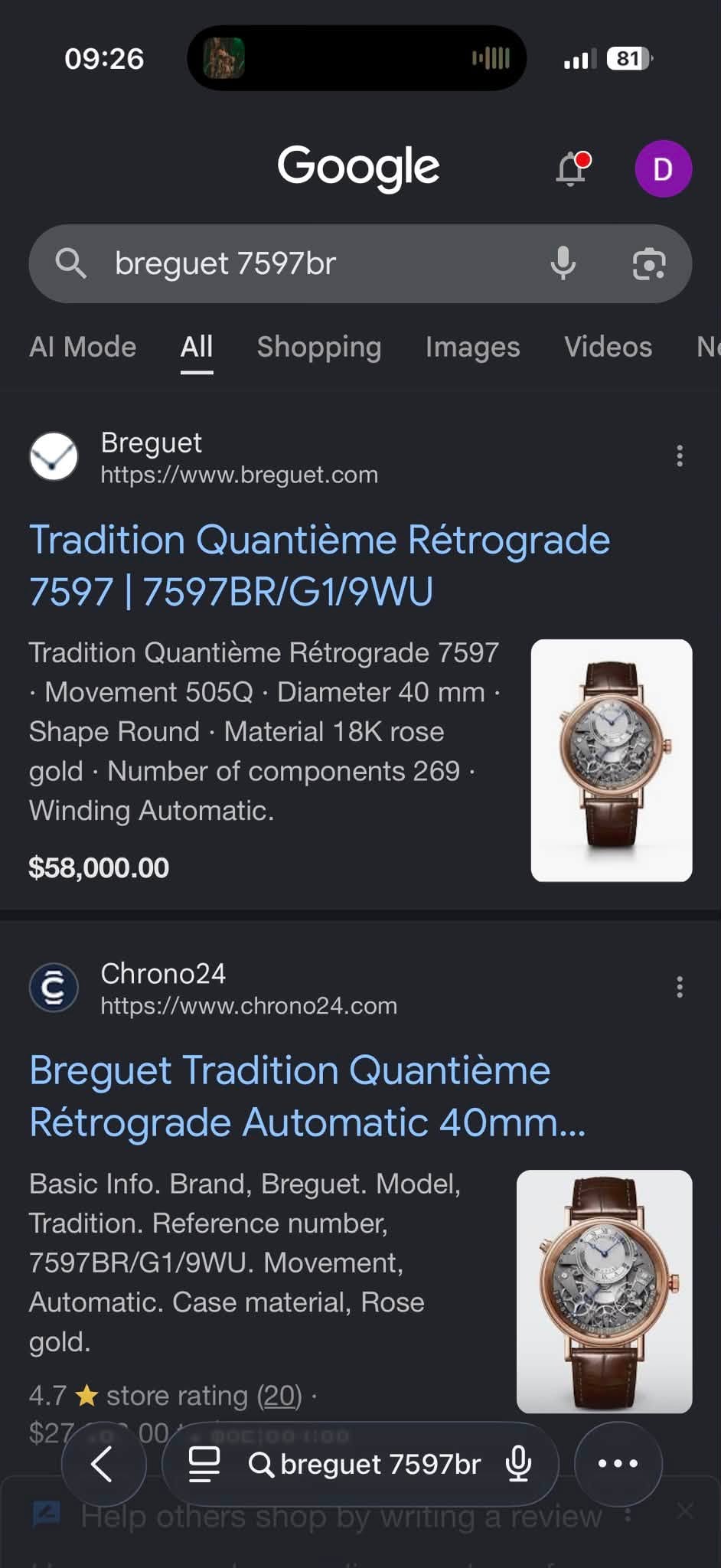Open Google Lens camera search
This screenshot has width=721, height=1568.
point(649,263)
